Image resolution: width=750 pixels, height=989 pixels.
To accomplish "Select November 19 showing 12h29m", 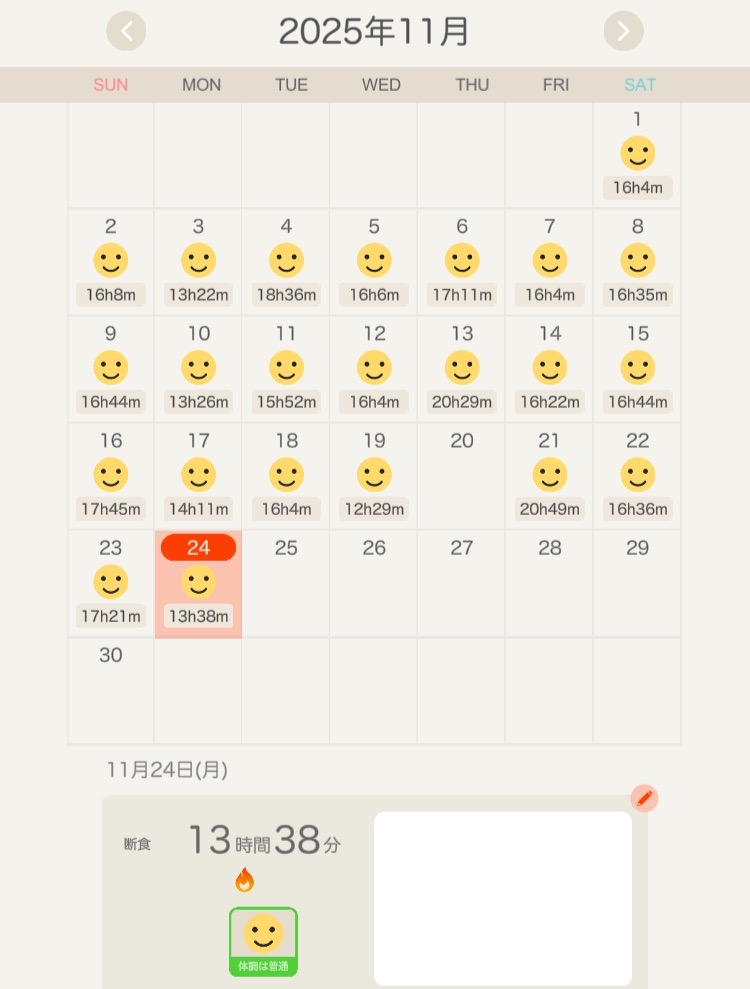I will pos(374,476).
